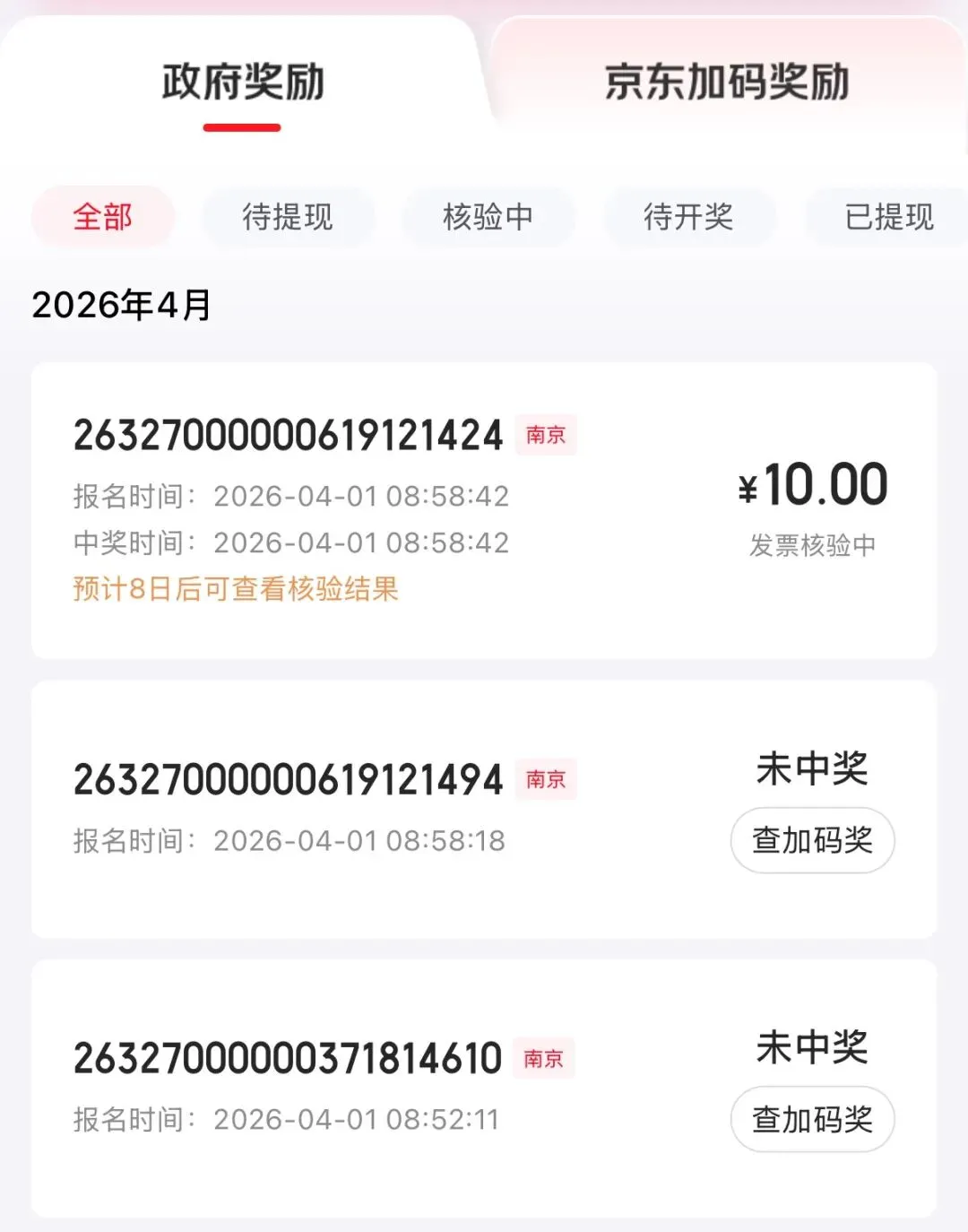Show the 核验中 records
Image resolution: width=968 pixels, height=1232 pixels.
tap(488, 217)
